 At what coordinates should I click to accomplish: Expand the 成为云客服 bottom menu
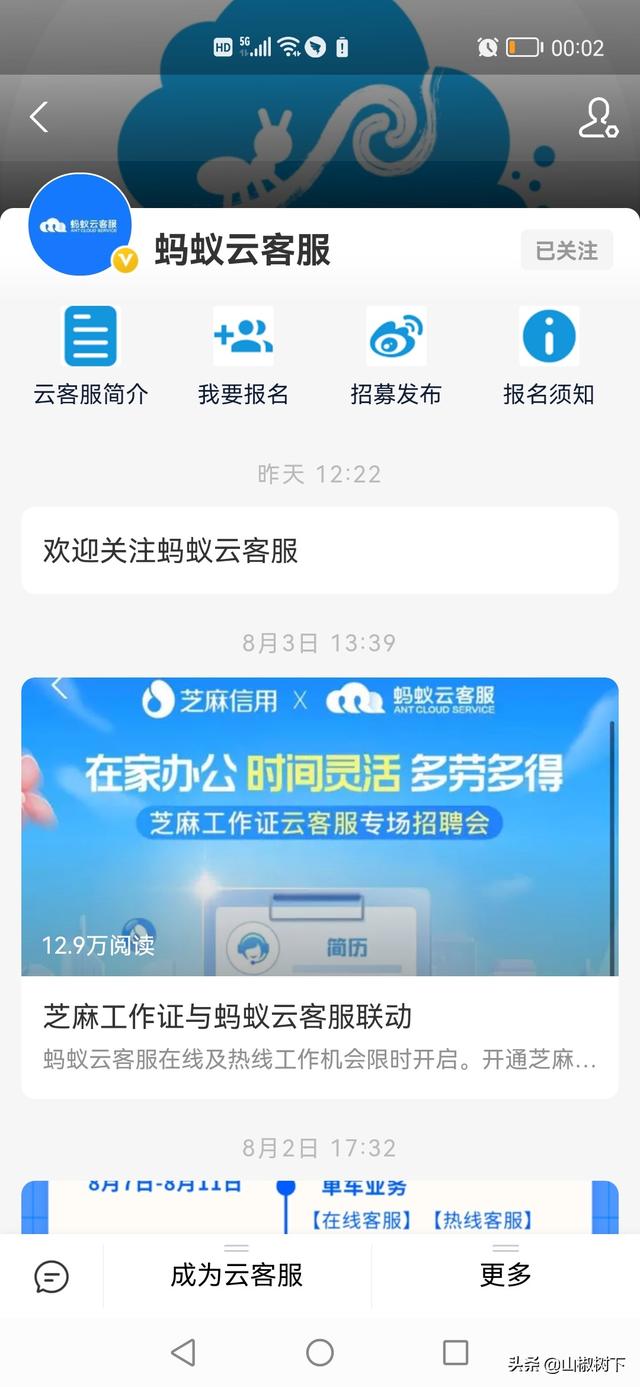point(237,1275)
